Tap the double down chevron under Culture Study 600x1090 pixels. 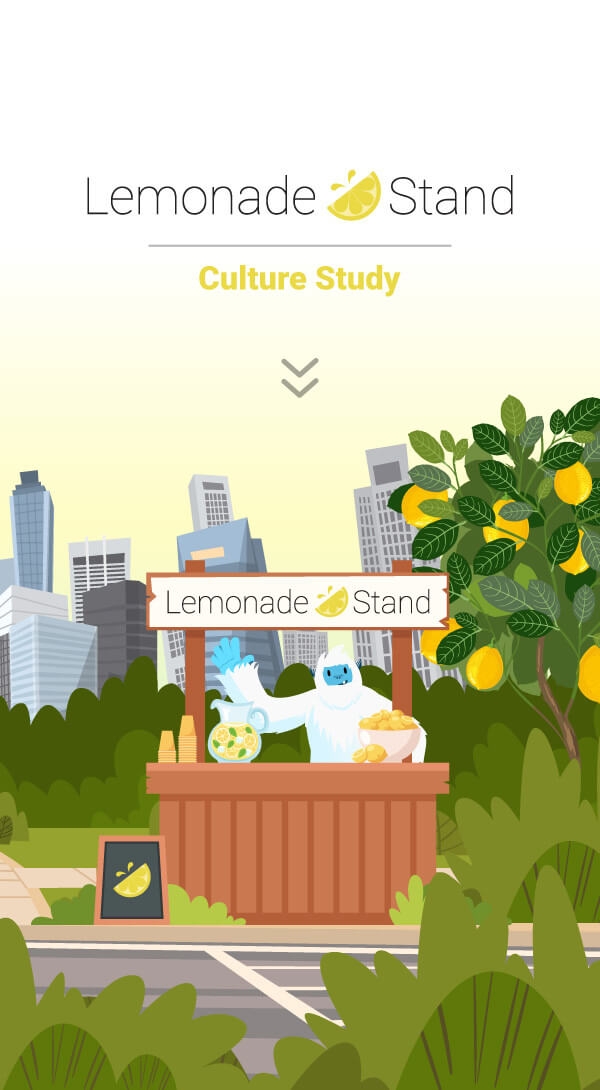[300, 377]
